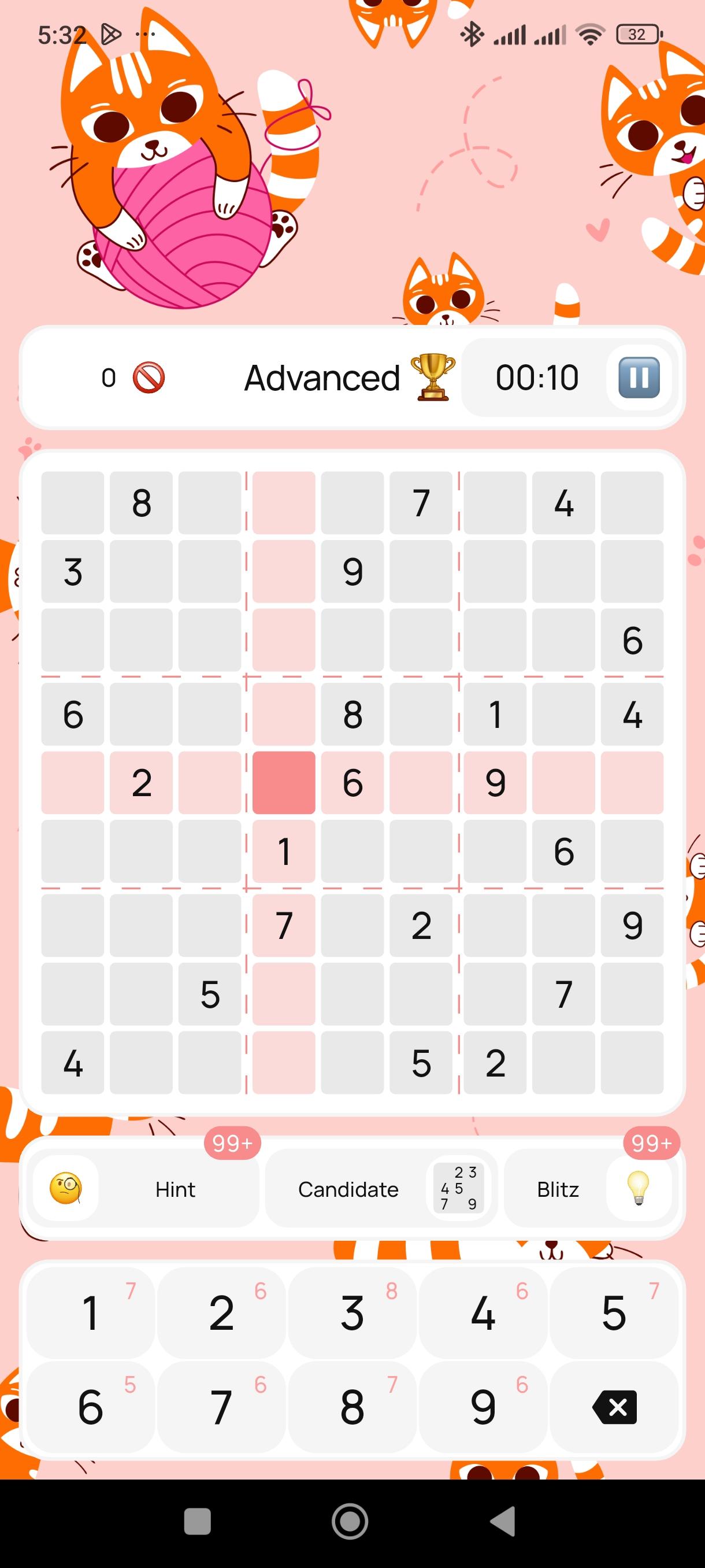Pause the game timer

[x=639, y=378]
